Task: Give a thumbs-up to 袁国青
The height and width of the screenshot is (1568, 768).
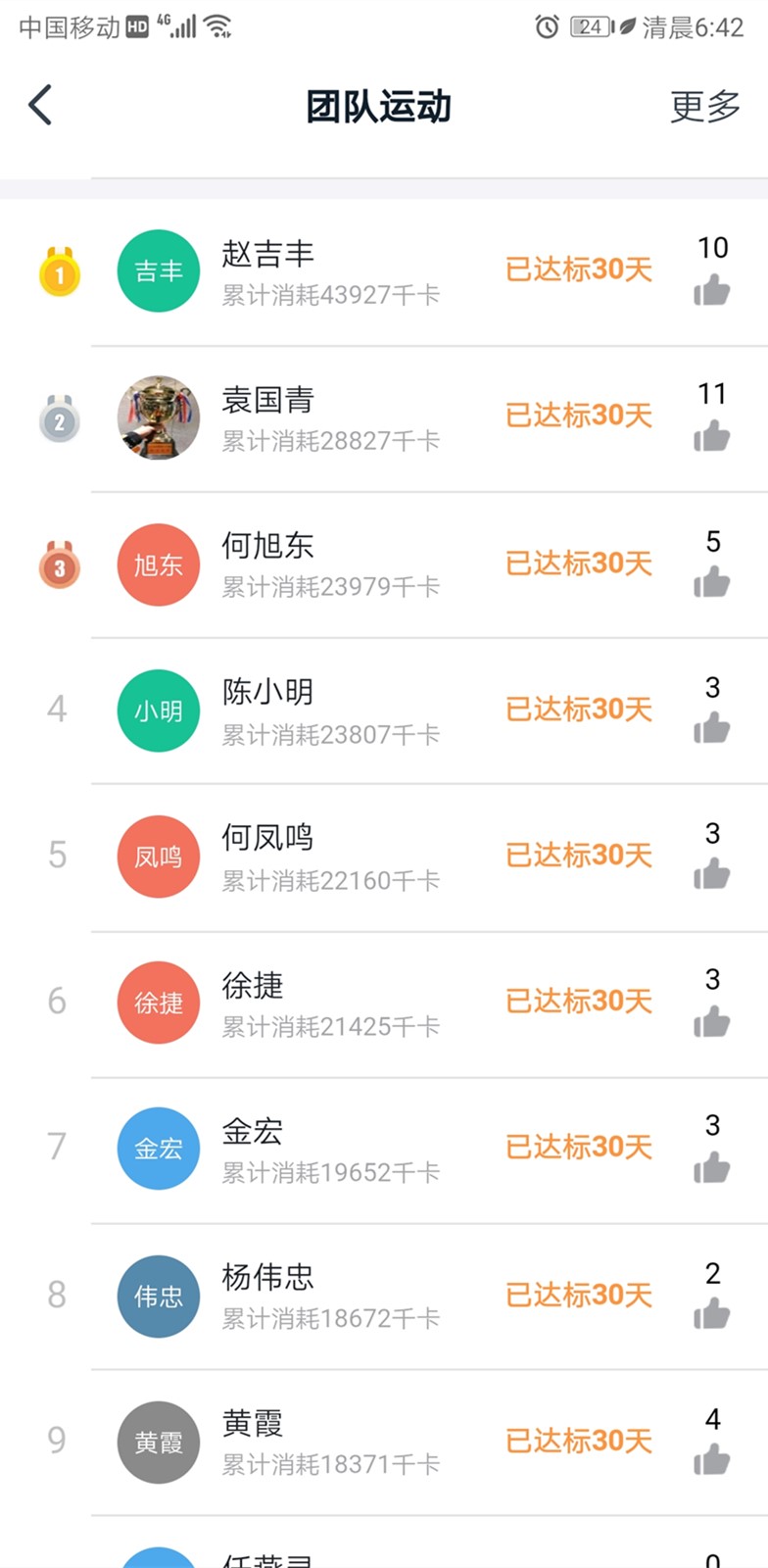Action: [x=712, y=436]
